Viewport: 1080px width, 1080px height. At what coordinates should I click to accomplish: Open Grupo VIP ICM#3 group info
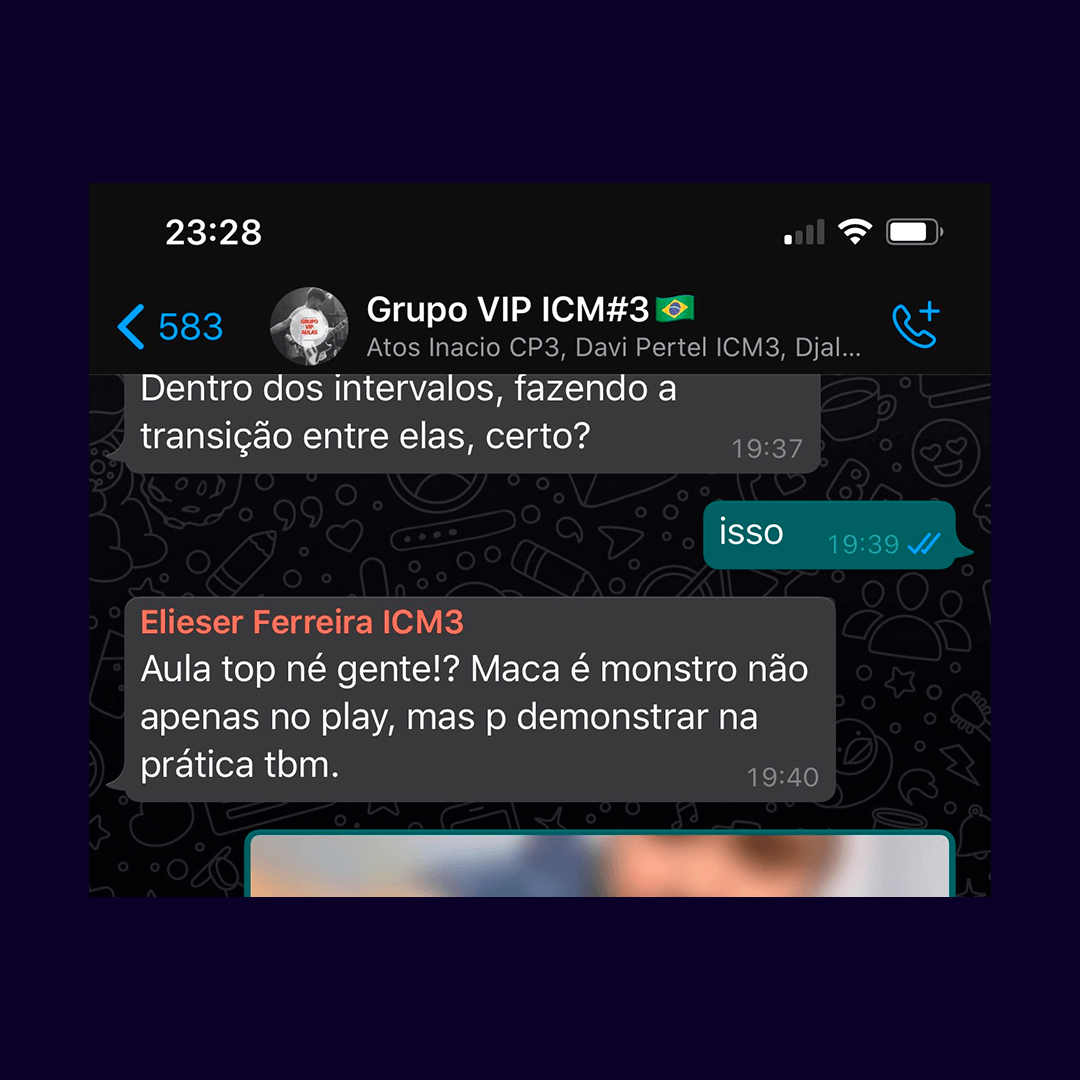[x=613, y=326]
